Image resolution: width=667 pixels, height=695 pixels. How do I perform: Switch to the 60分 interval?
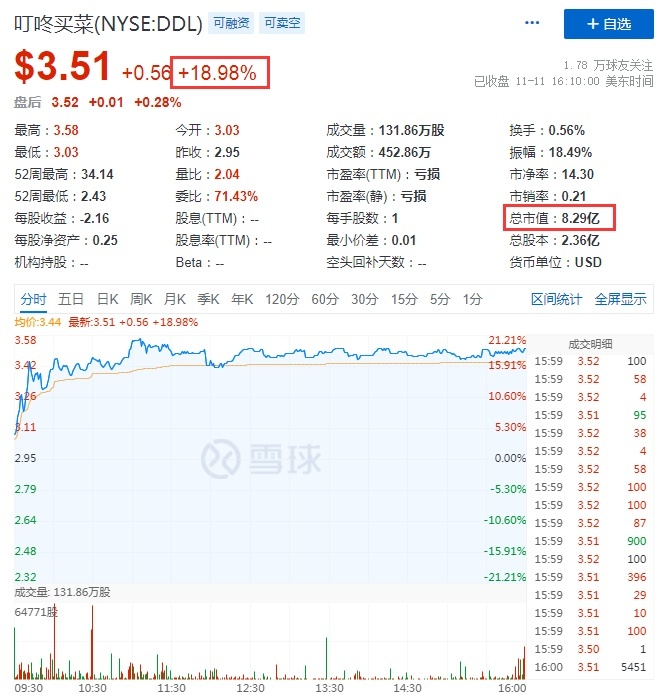(325, 299)
